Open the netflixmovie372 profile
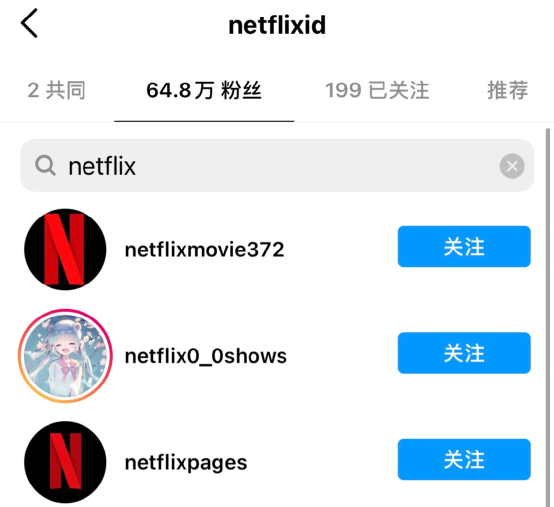554x507 pixels. (x=204, y=249)
